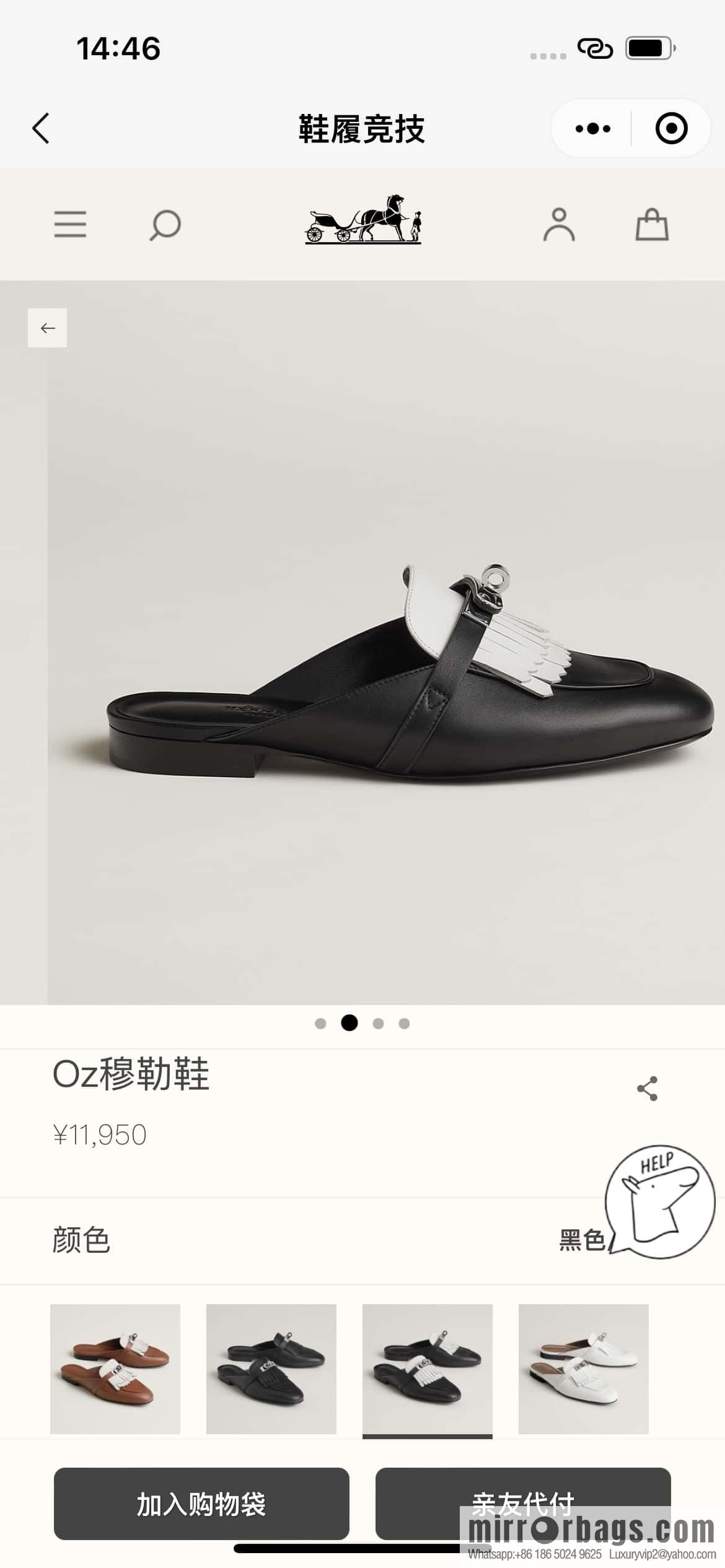The image size is (725, 1568).
Task: Open the mini program overflow menu
Action: click(x=592, y=129)
